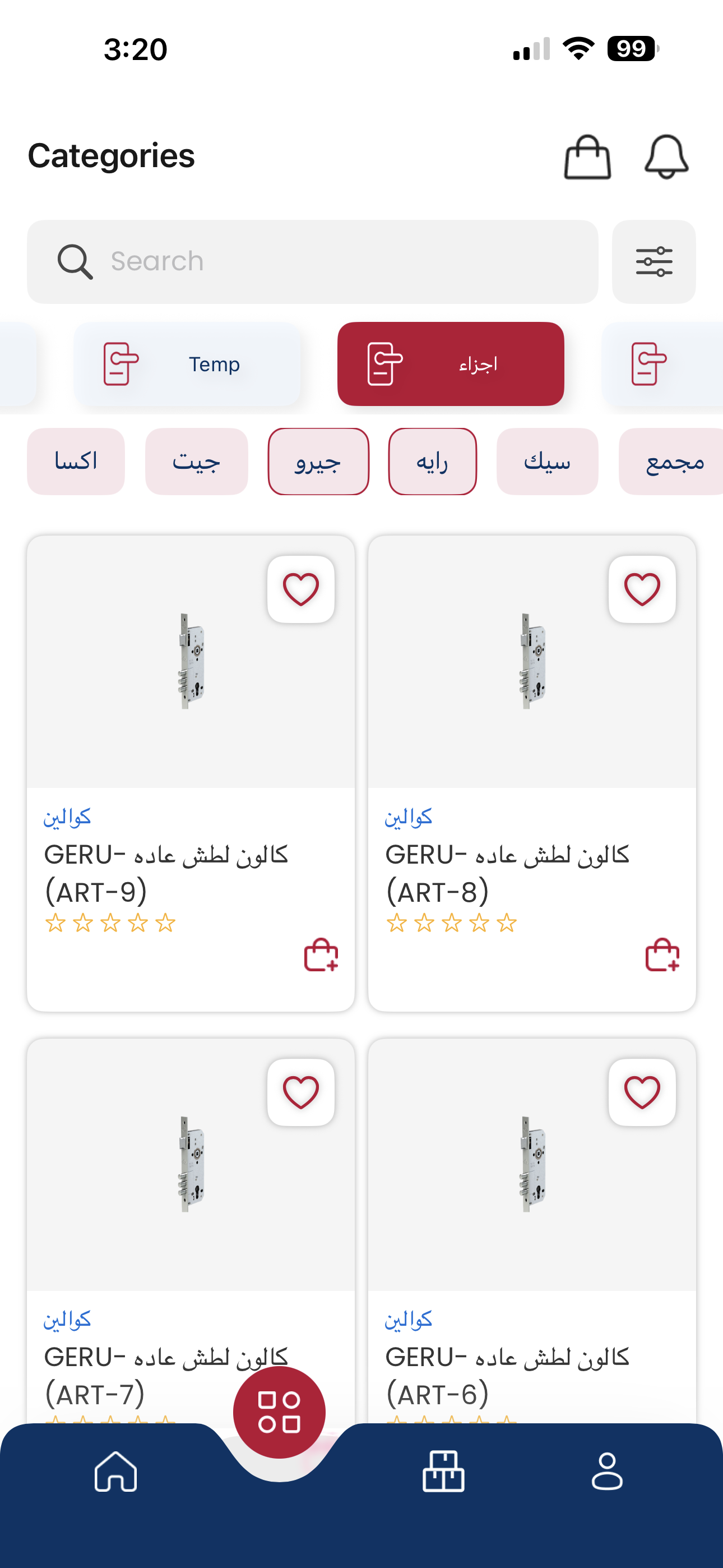Select the اكسا brand chip
The image size is (723, 1568).
(76, 462)
